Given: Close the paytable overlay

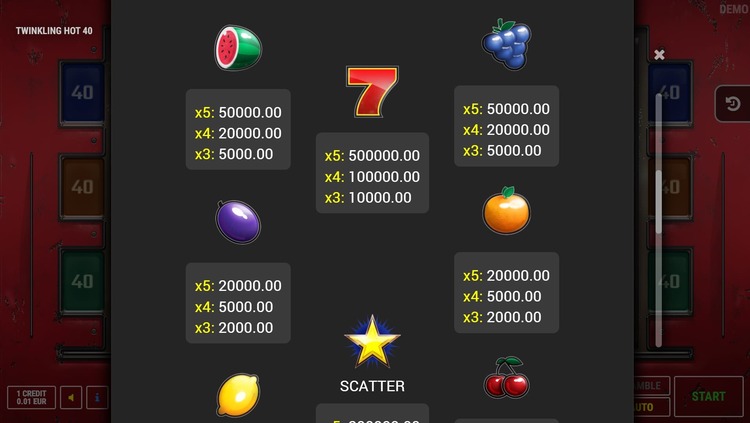Looking at the screenshot, I should point(659,55).
